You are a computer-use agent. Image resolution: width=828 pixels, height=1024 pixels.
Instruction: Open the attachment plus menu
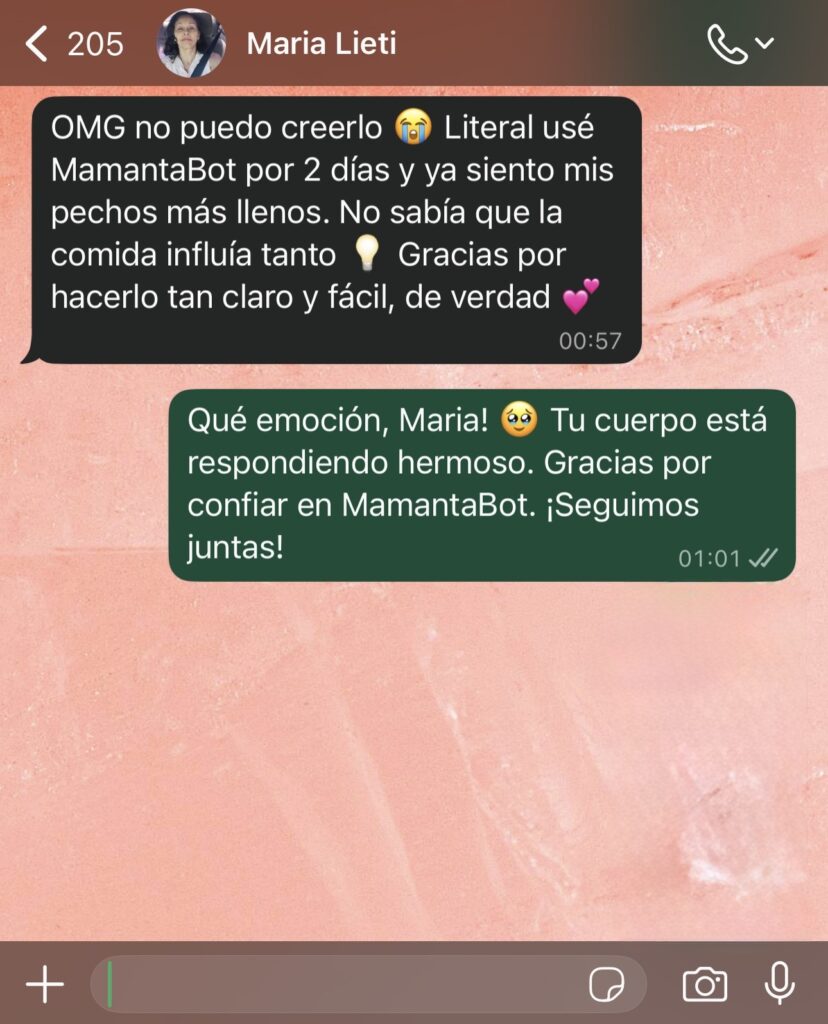(45, 985)
